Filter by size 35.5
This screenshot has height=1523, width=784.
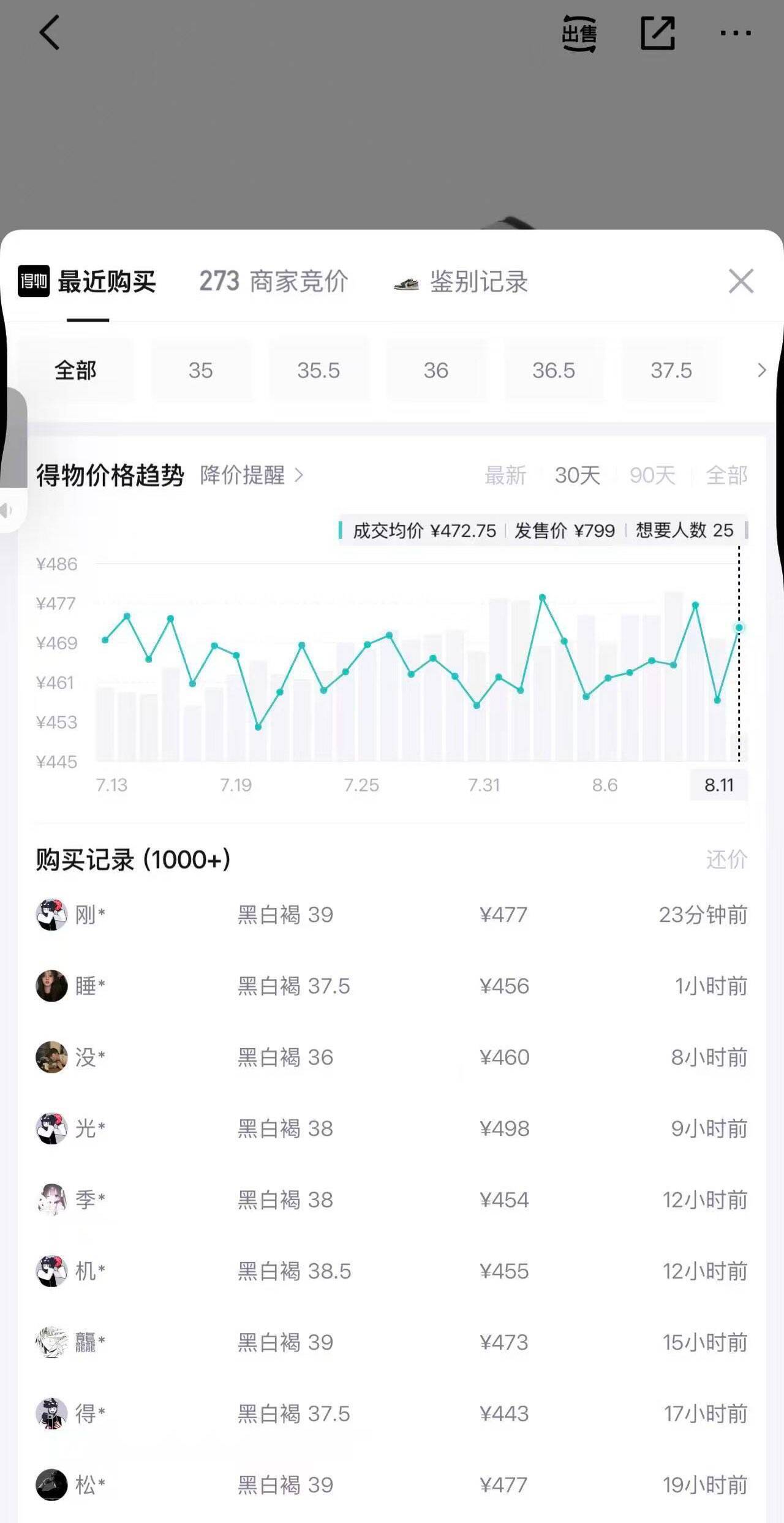click(318, 371)
